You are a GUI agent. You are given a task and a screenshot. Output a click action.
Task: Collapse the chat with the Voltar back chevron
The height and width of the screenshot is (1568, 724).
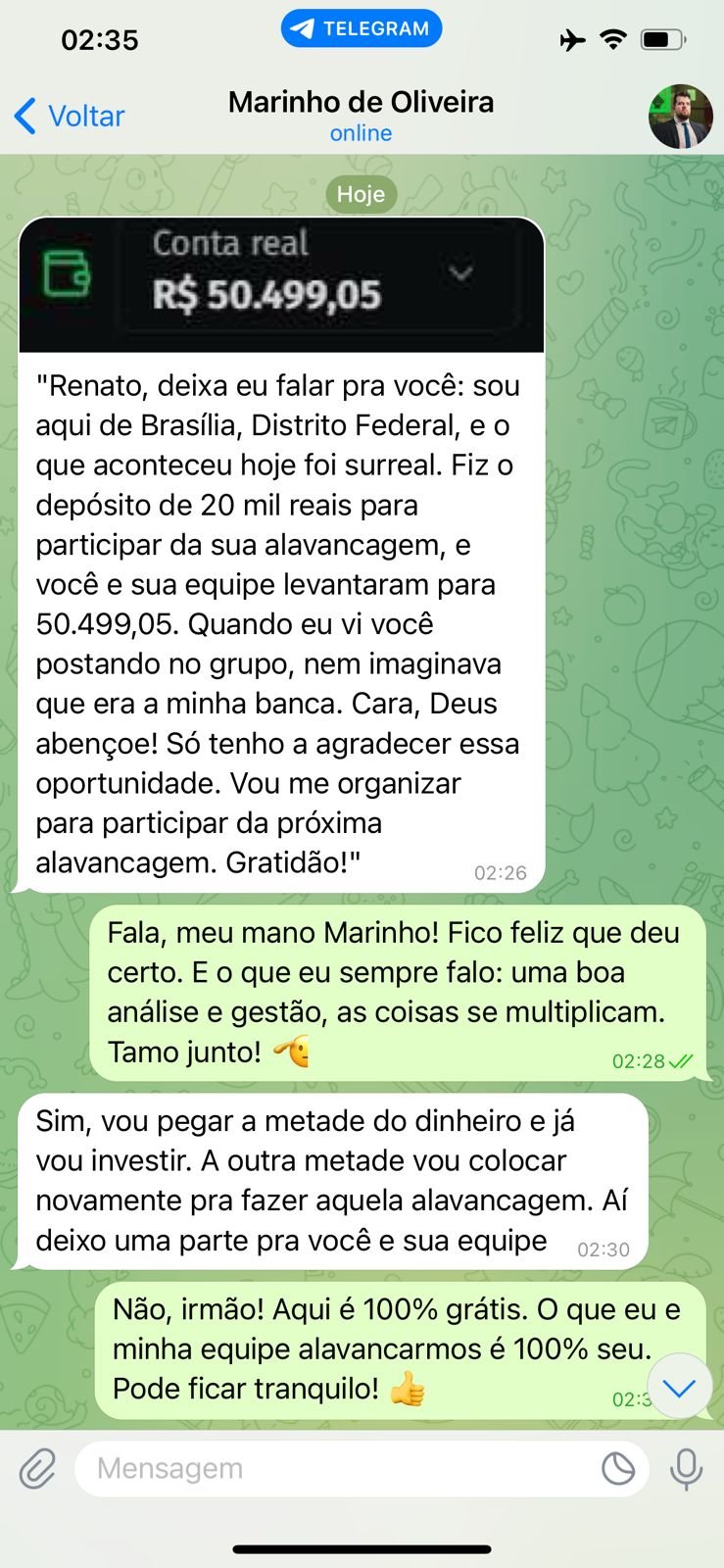point(24,116)
